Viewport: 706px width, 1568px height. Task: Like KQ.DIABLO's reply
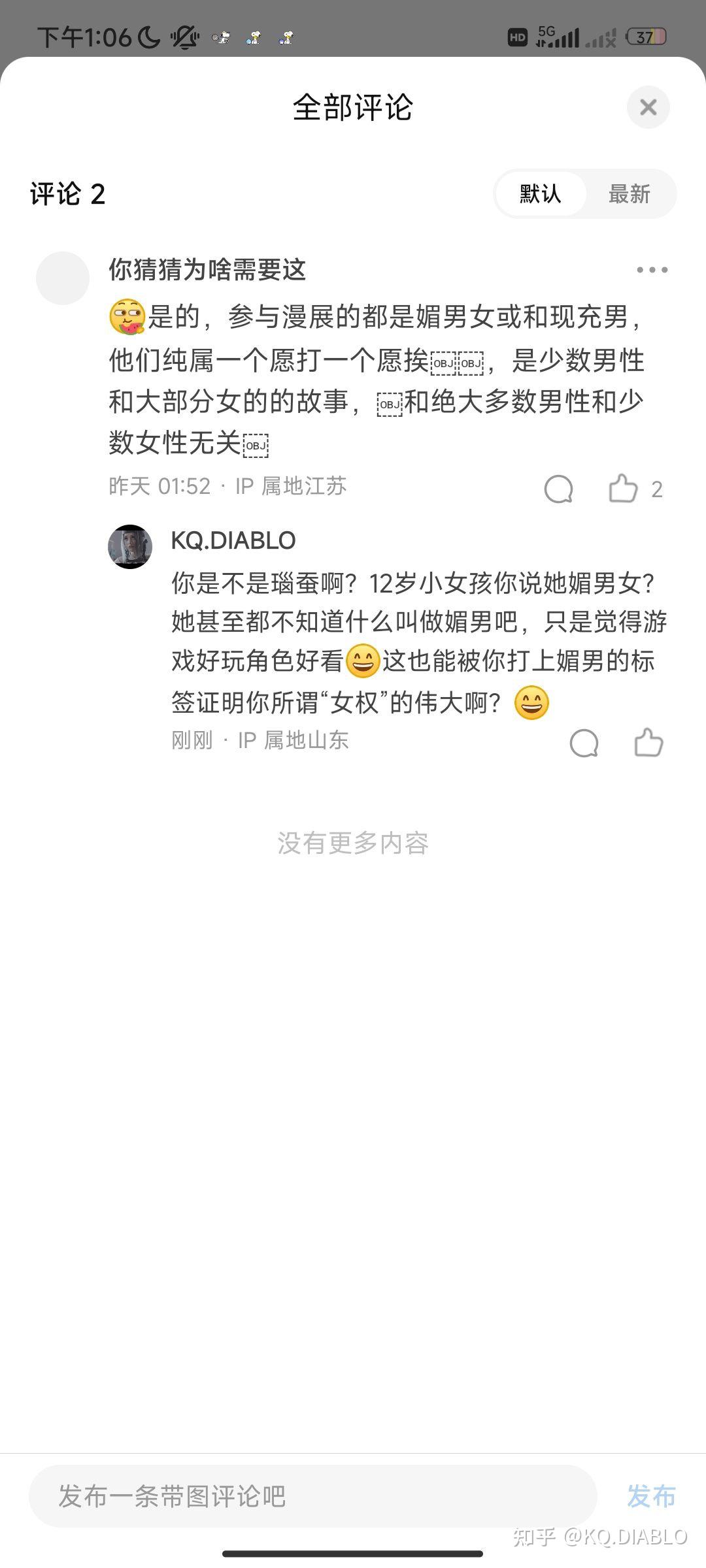[x=648, y=742]
